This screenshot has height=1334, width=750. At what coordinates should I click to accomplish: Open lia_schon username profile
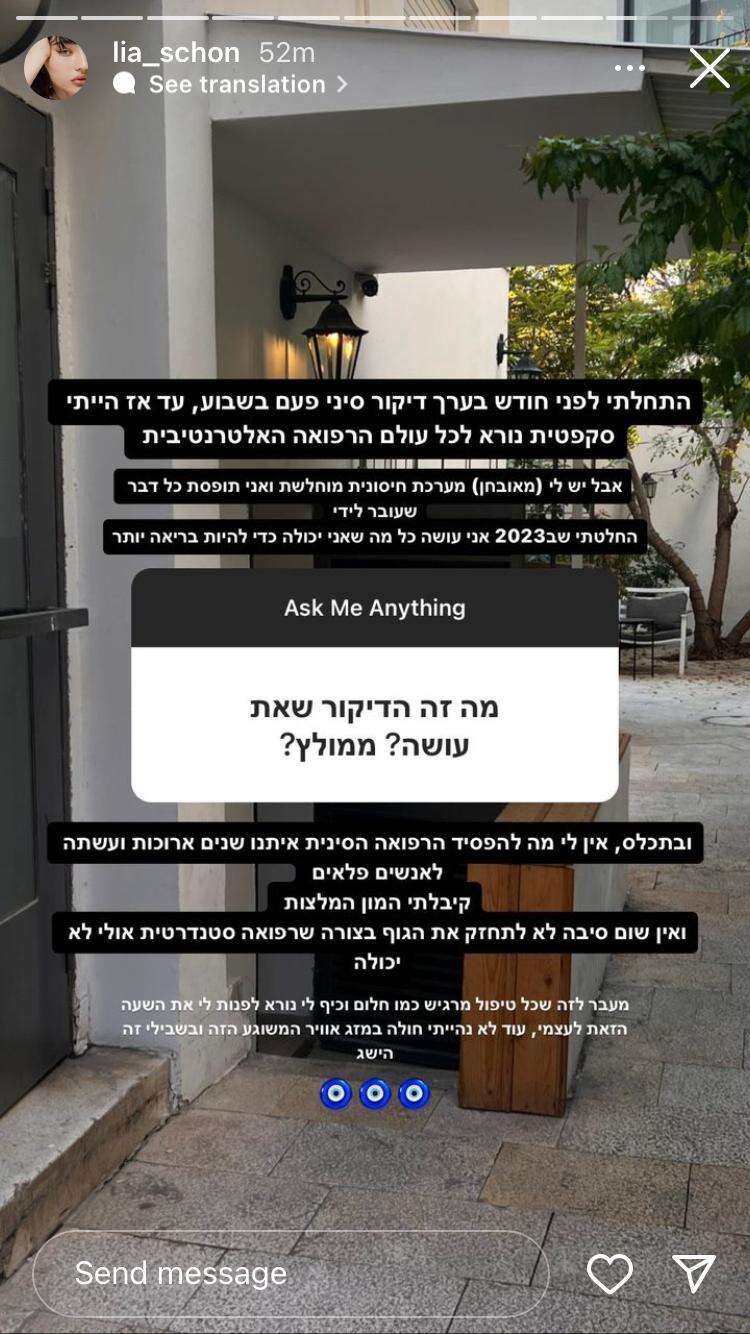point(176,52)
